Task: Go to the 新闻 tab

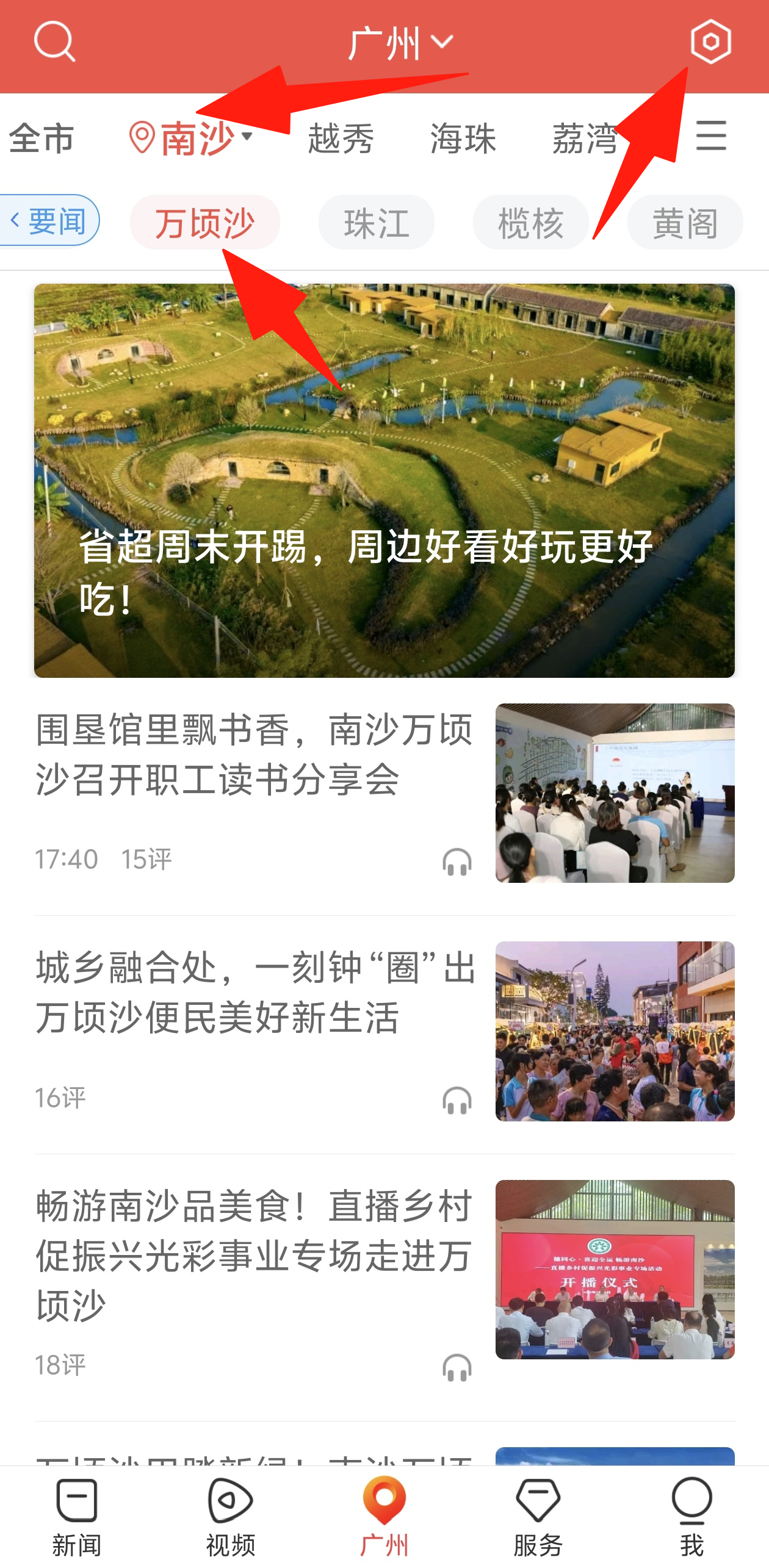Action: [x=77, y=1517]
